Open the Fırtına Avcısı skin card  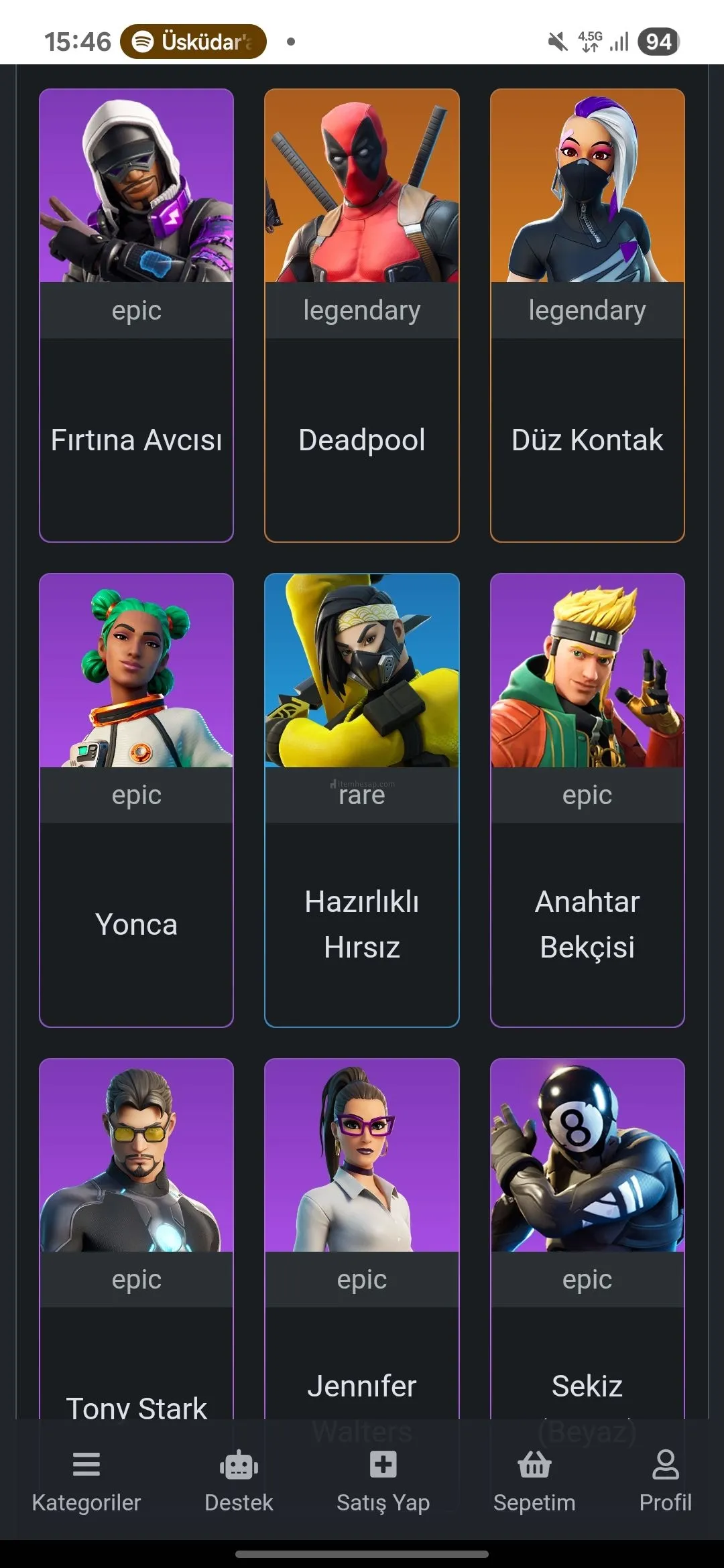click(136, 315)
